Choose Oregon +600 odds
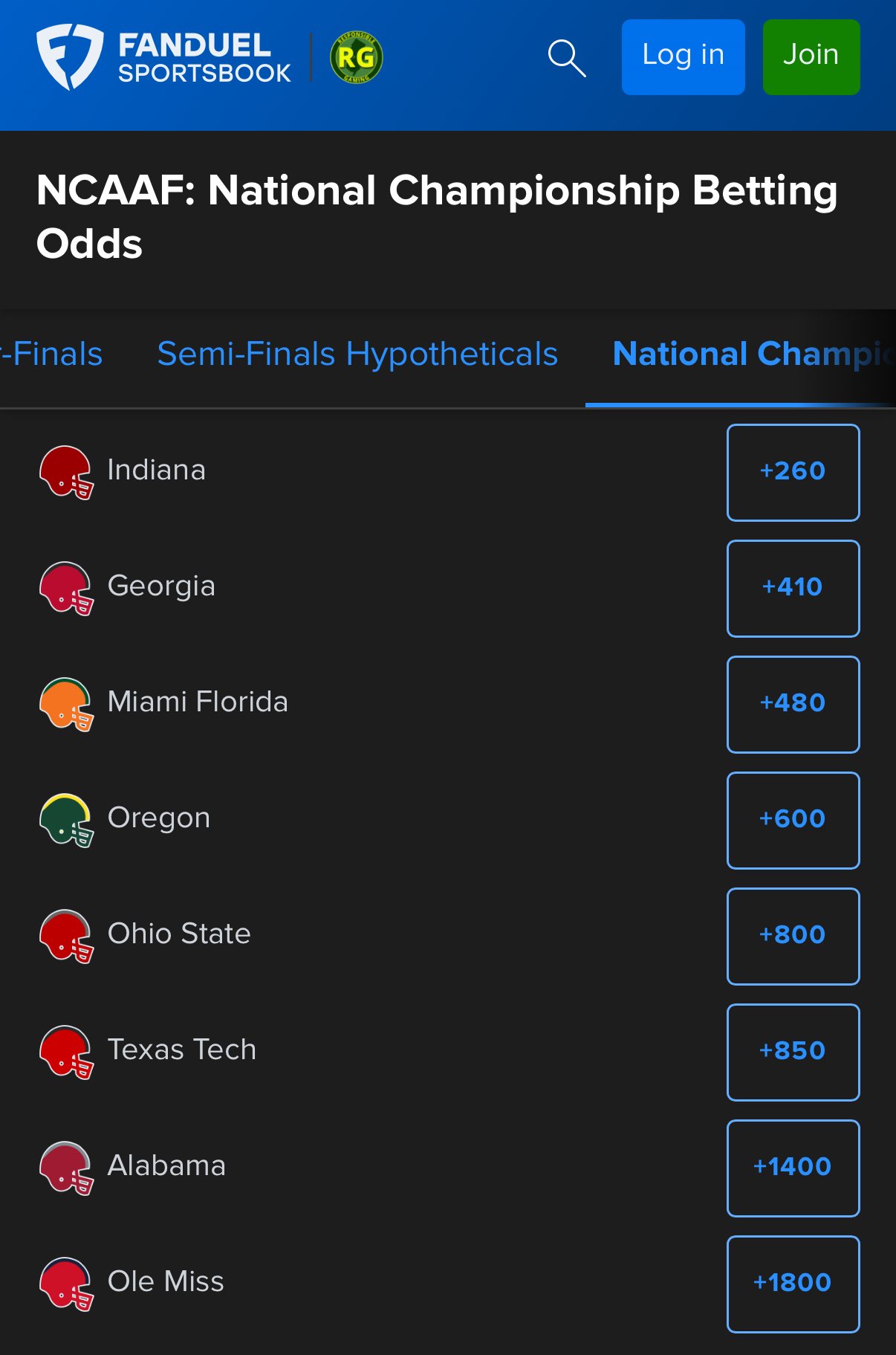Image resolution: width=896 pixels, height=1355 pixels. tap(793, 820)
